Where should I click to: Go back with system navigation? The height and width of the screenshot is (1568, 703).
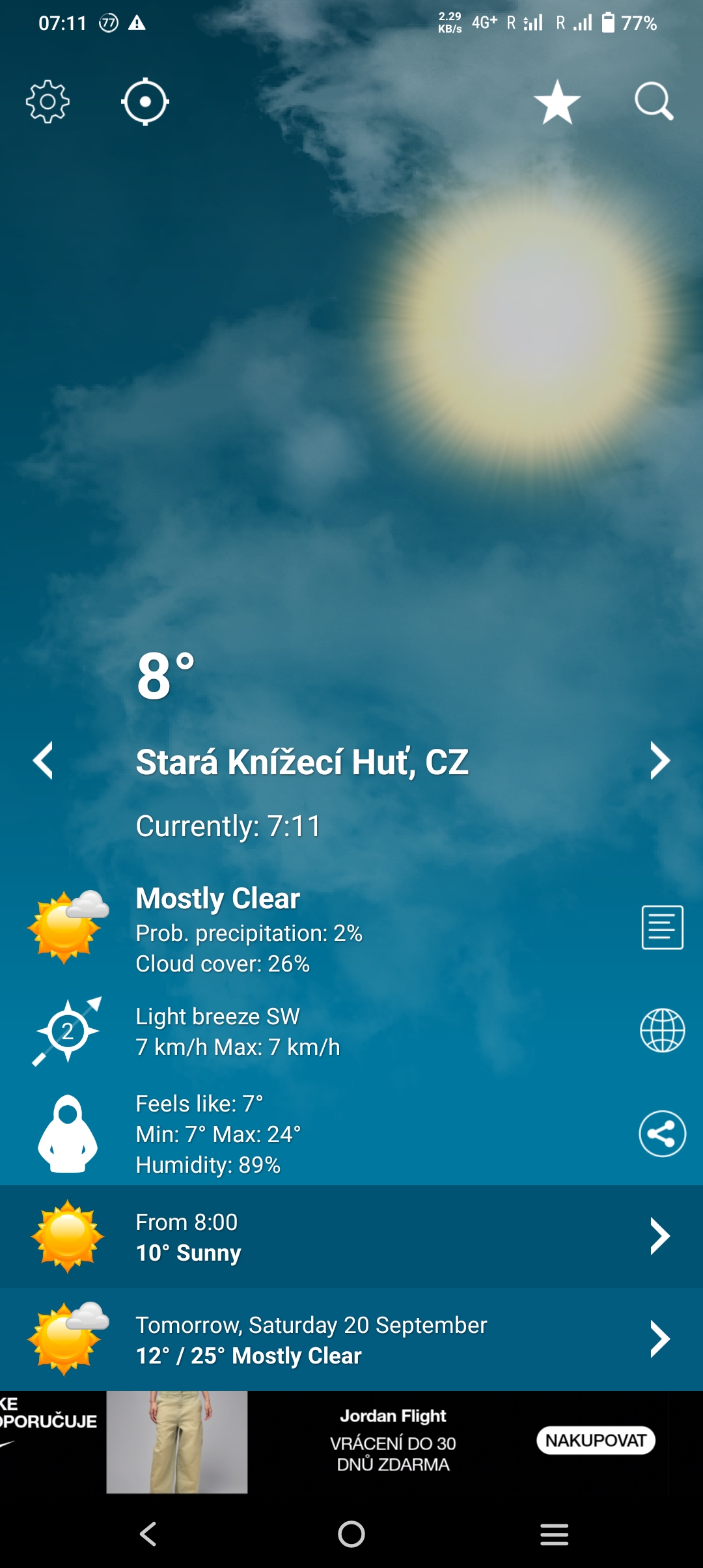[x=148, y=1534]
